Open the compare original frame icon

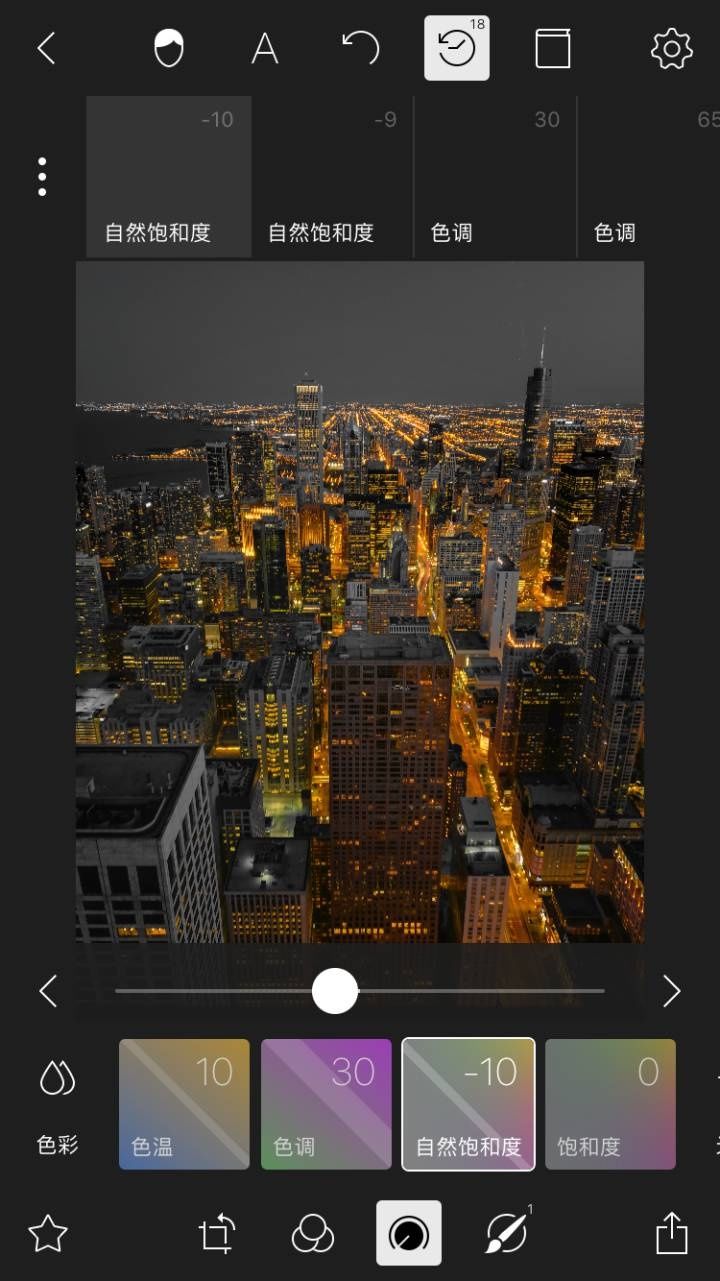click(x=553, y=48)
